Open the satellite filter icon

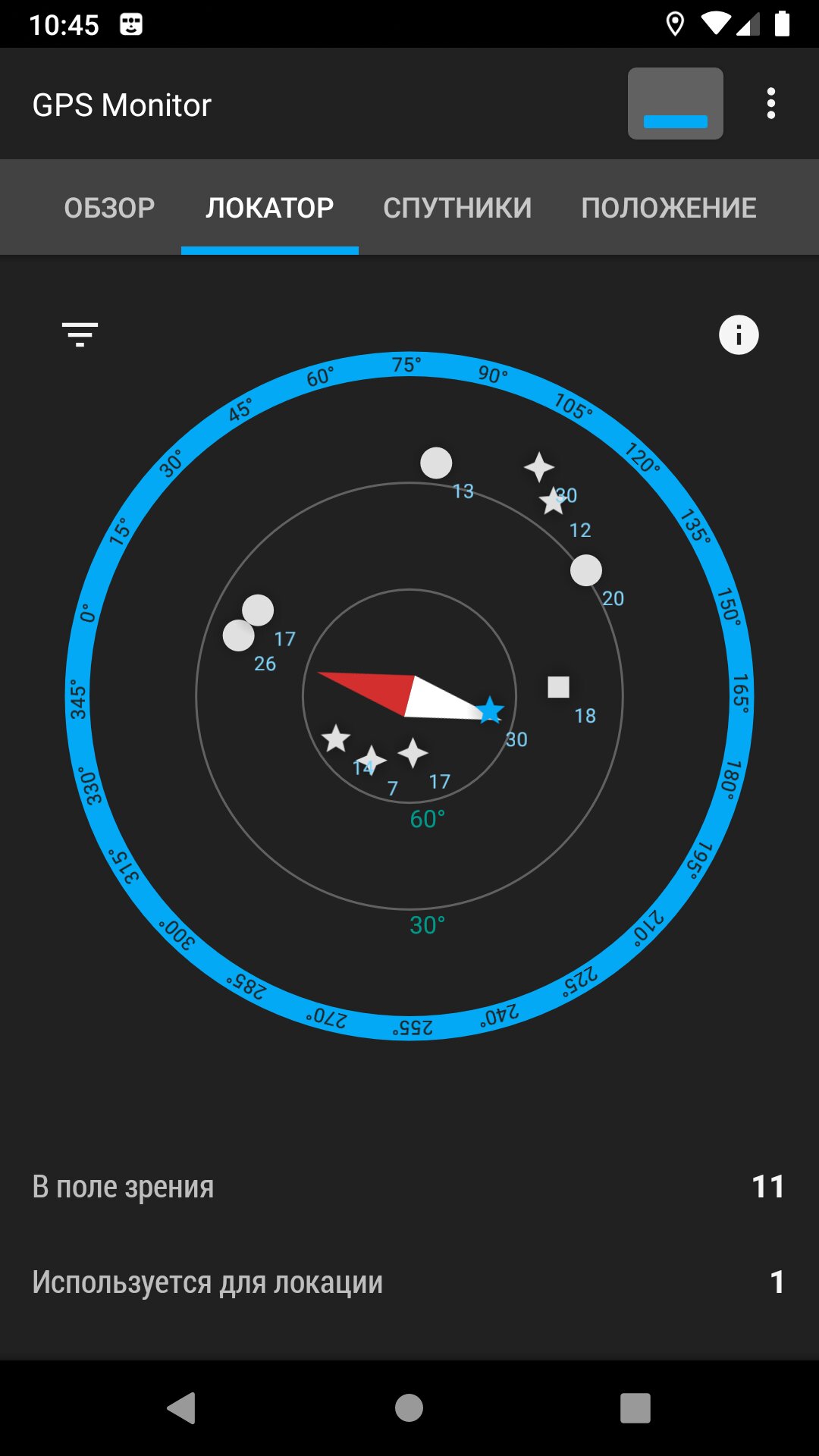pyautogui.click(x=80, y=334)
